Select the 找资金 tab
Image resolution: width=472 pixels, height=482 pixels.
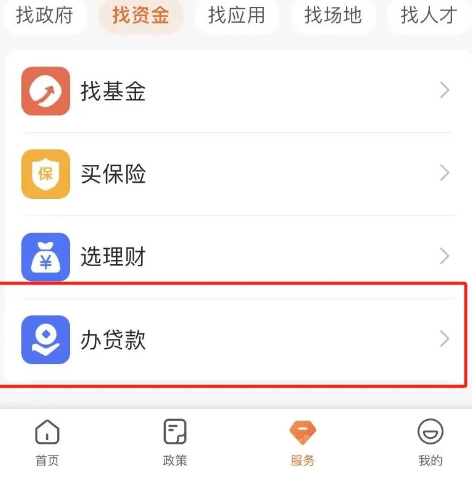pos(141,15)
